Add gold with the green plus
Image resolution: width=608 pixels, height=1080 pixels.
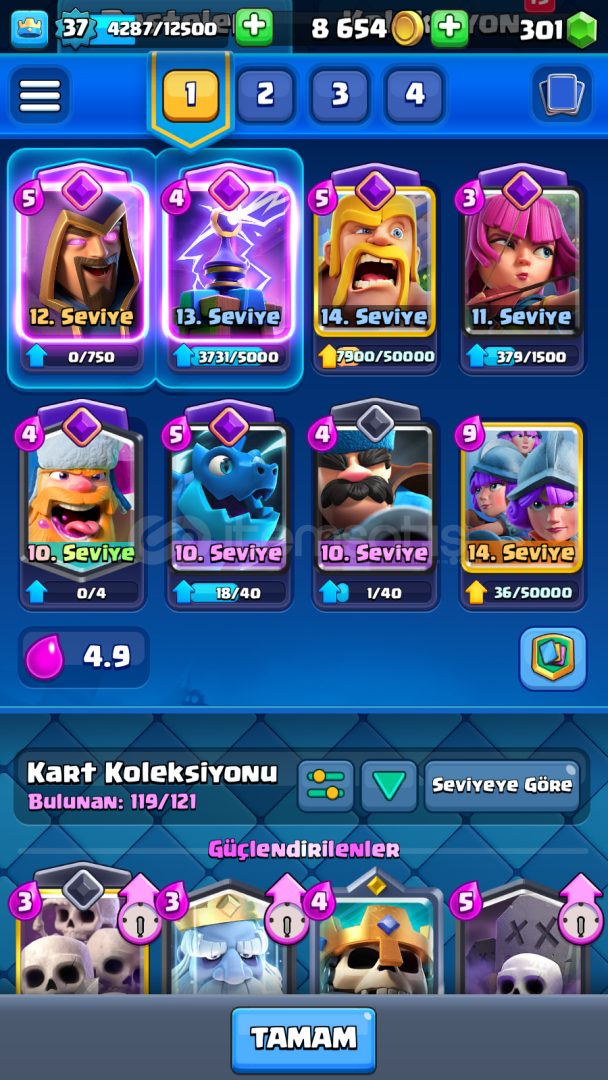[x=449, y=27]
